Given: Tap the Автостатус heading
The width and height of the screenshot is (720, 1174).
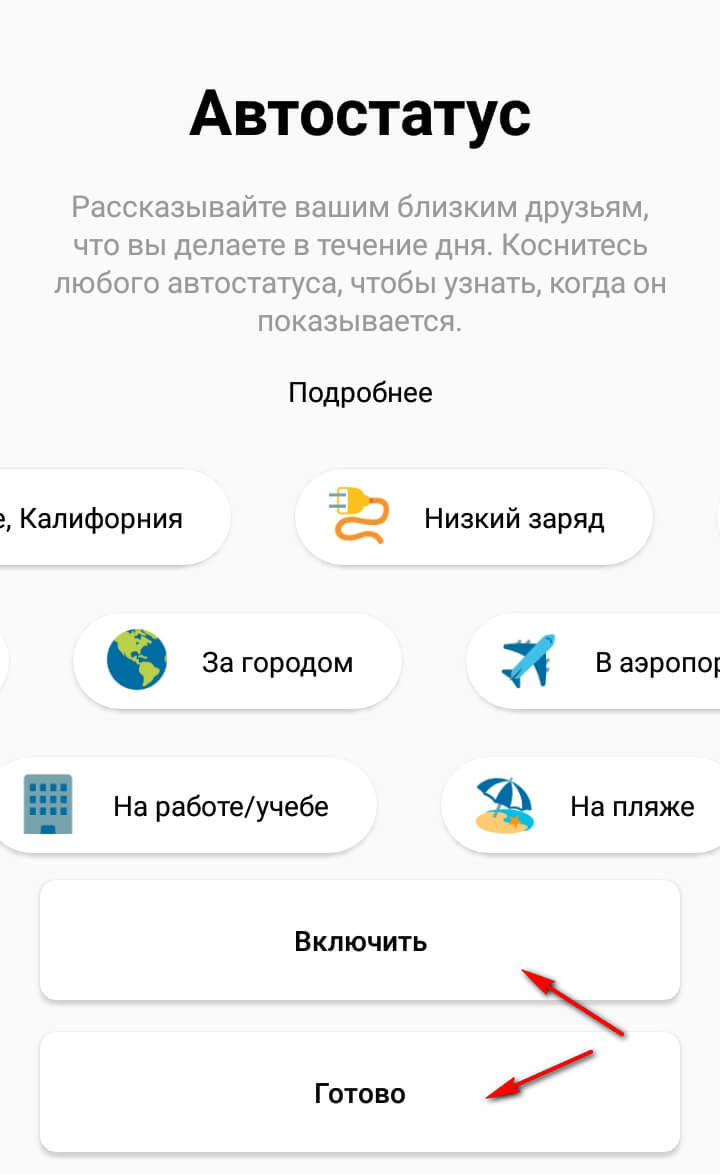Looking at the screenshot, I should pos(360,113).
